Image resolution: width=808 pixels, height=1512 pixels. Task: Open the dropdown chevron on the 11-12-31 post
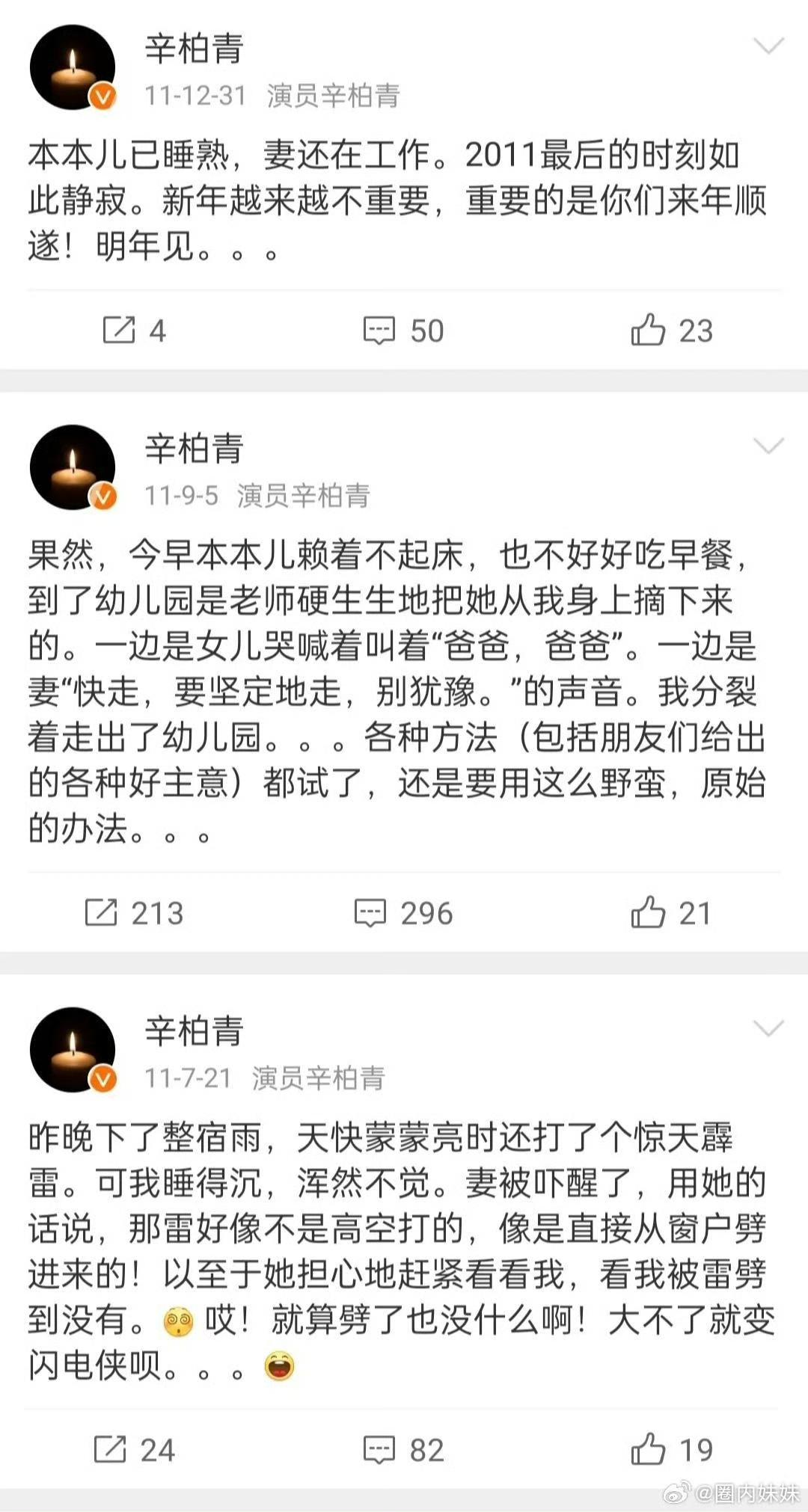(x=768, y=46)
